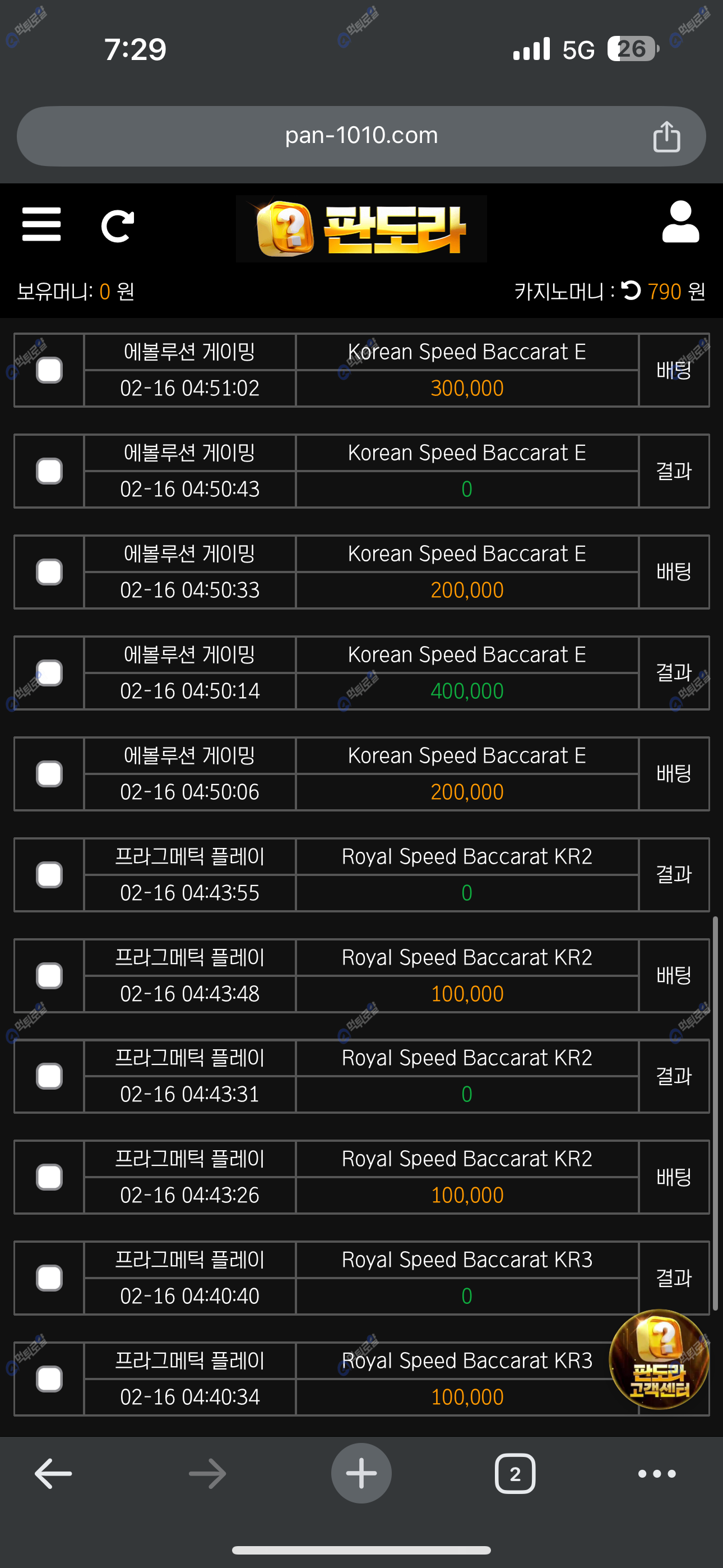
Task: Share the page from the address bar
Action: coord(666,136)
